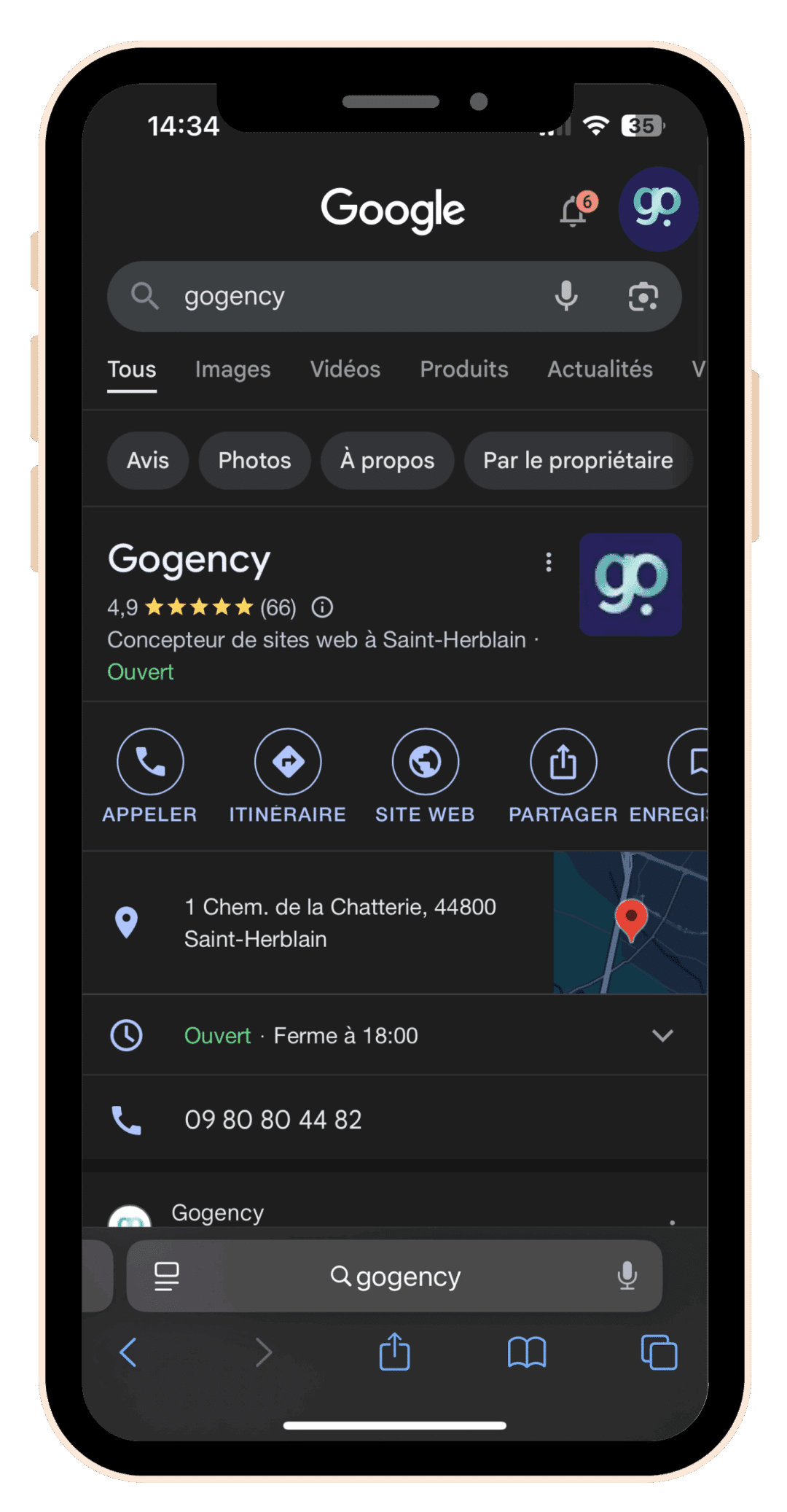Switch to the Actualités tab
Viewport: 787px width, 1512px height.
click(x=599, y=370)
